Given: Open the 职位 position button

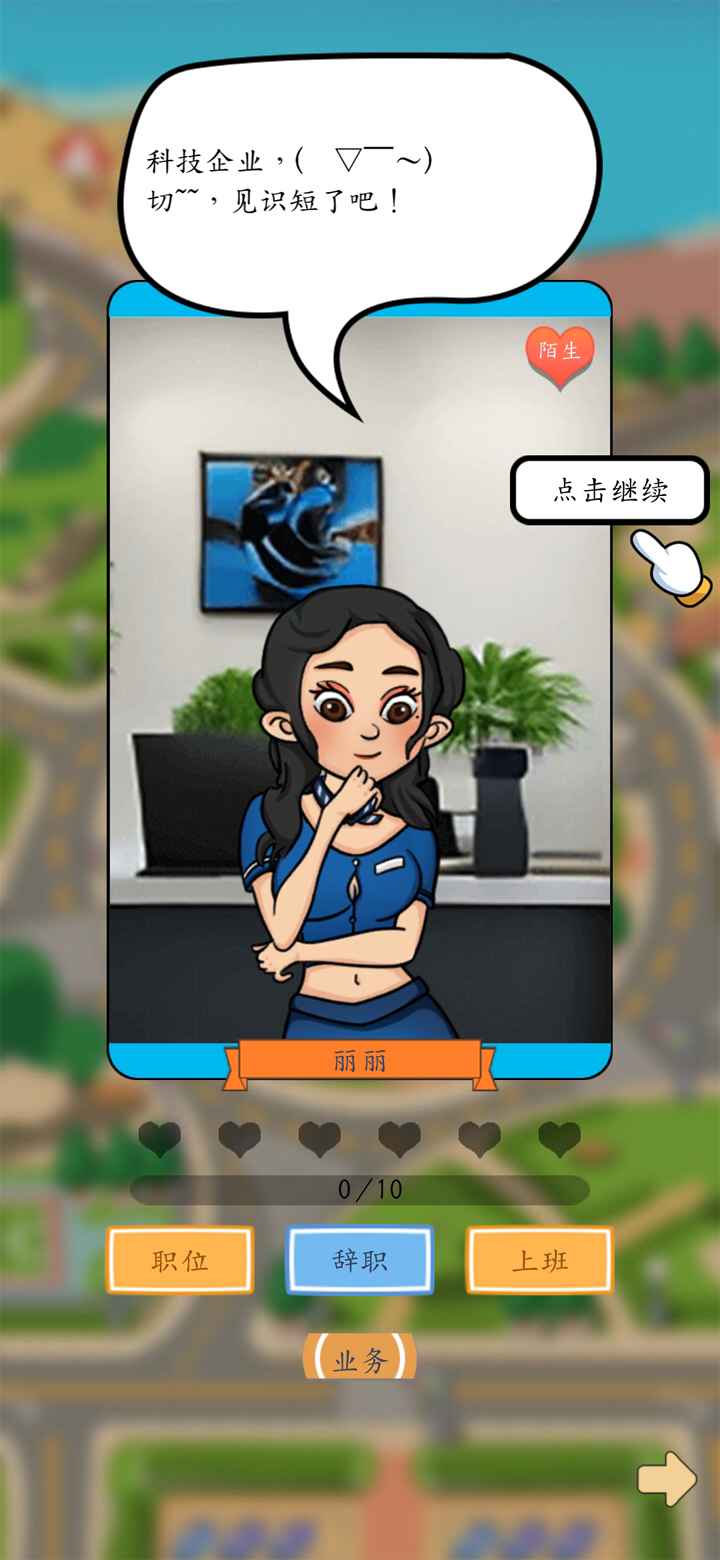Looking at the screenshot, I should click(x=180, y=1260).
